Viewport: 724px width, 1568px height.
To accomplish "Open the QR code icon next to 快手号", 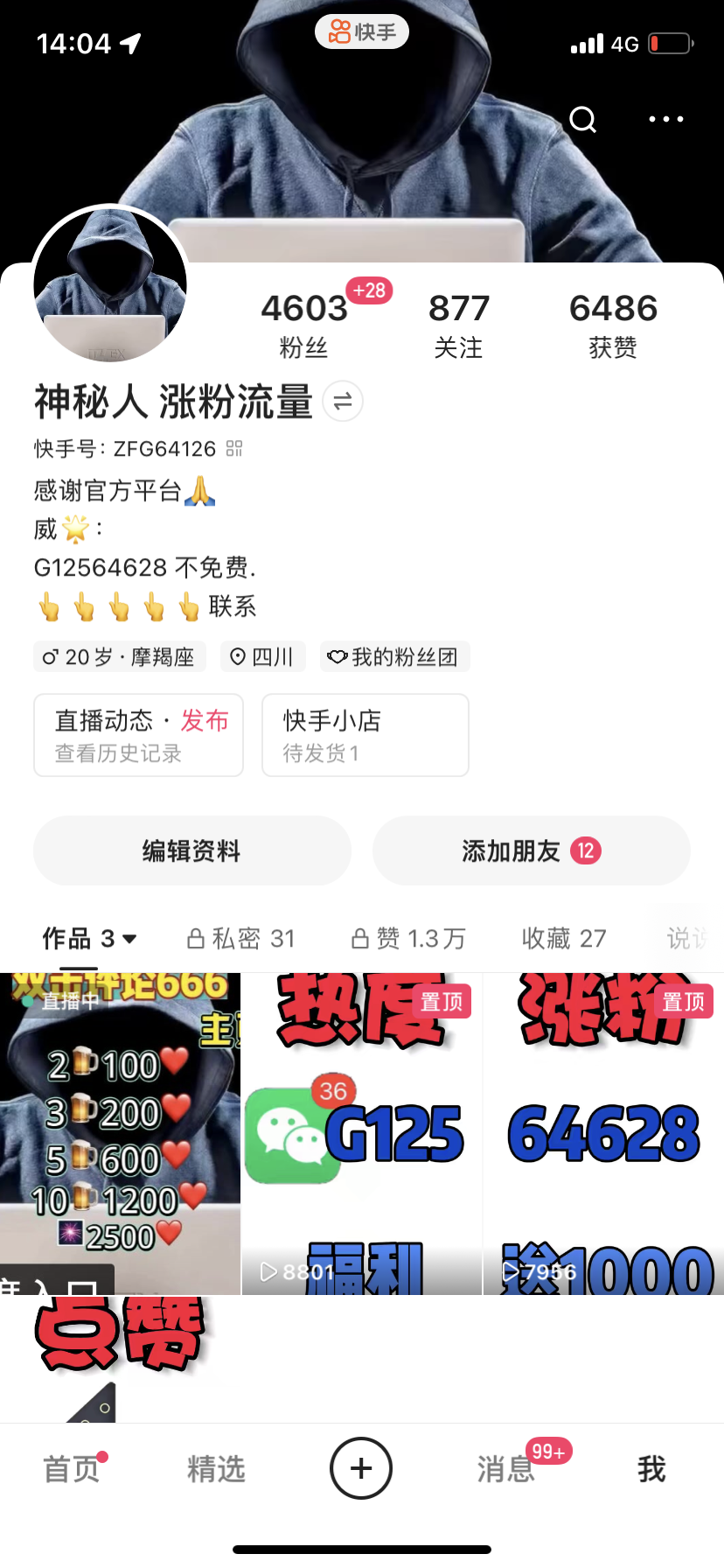I will pyautogui.click(x=234, y=449).
